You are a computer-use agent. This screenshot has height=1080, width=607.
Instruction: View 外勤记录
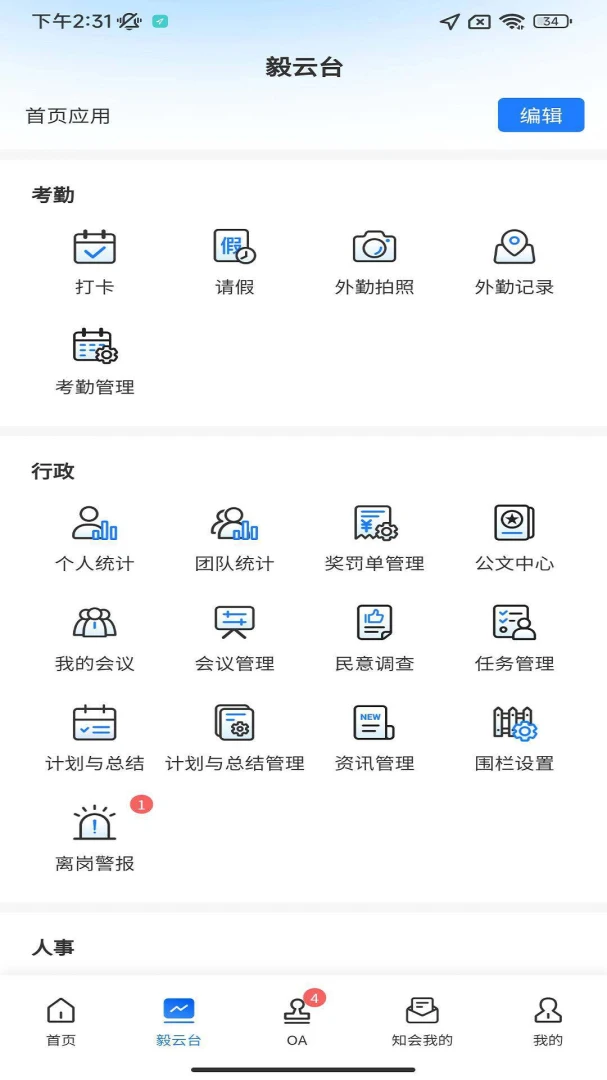[x=514, y=262]
